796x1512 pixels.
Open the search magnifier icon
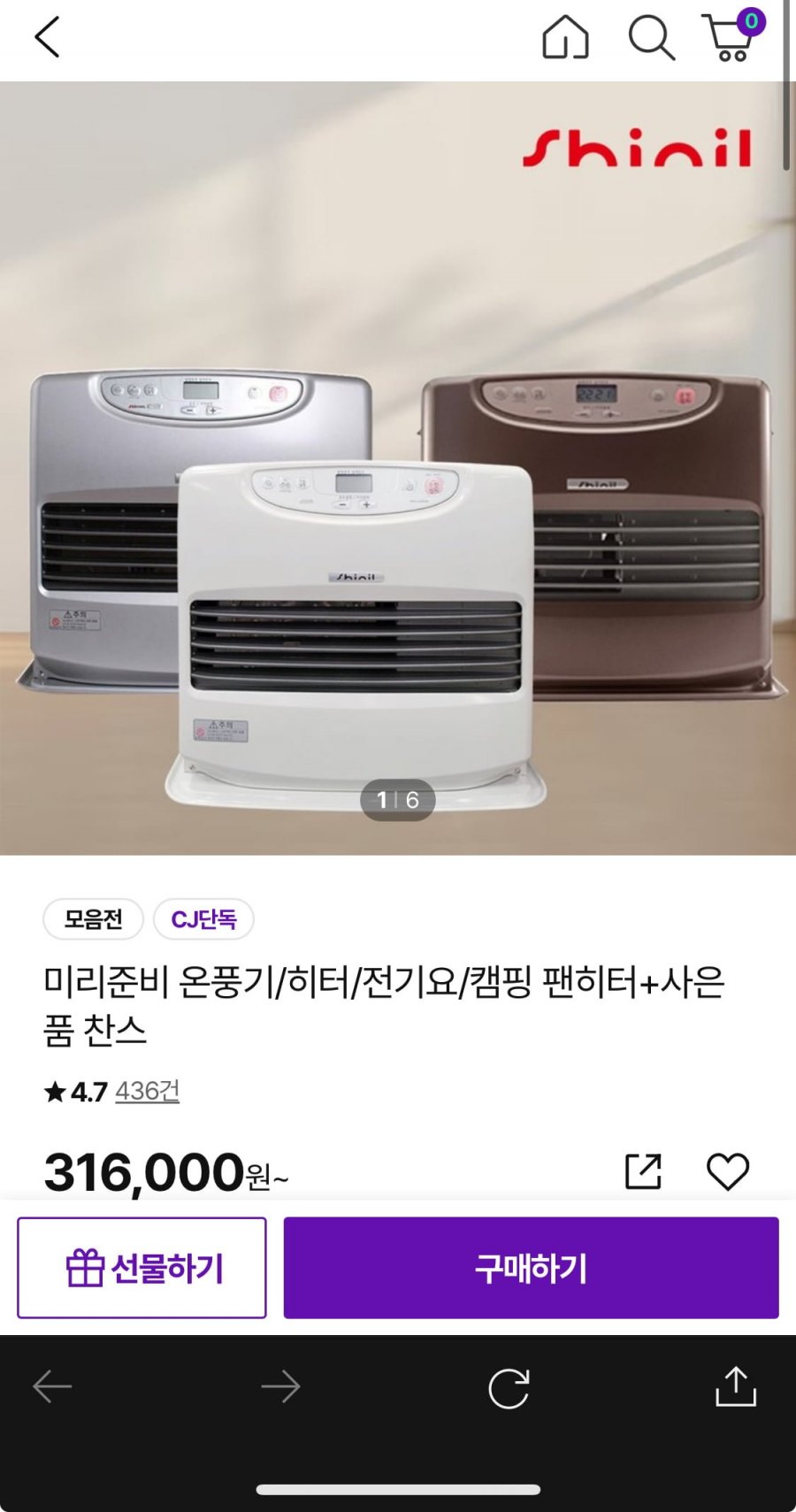pos(651,38)
